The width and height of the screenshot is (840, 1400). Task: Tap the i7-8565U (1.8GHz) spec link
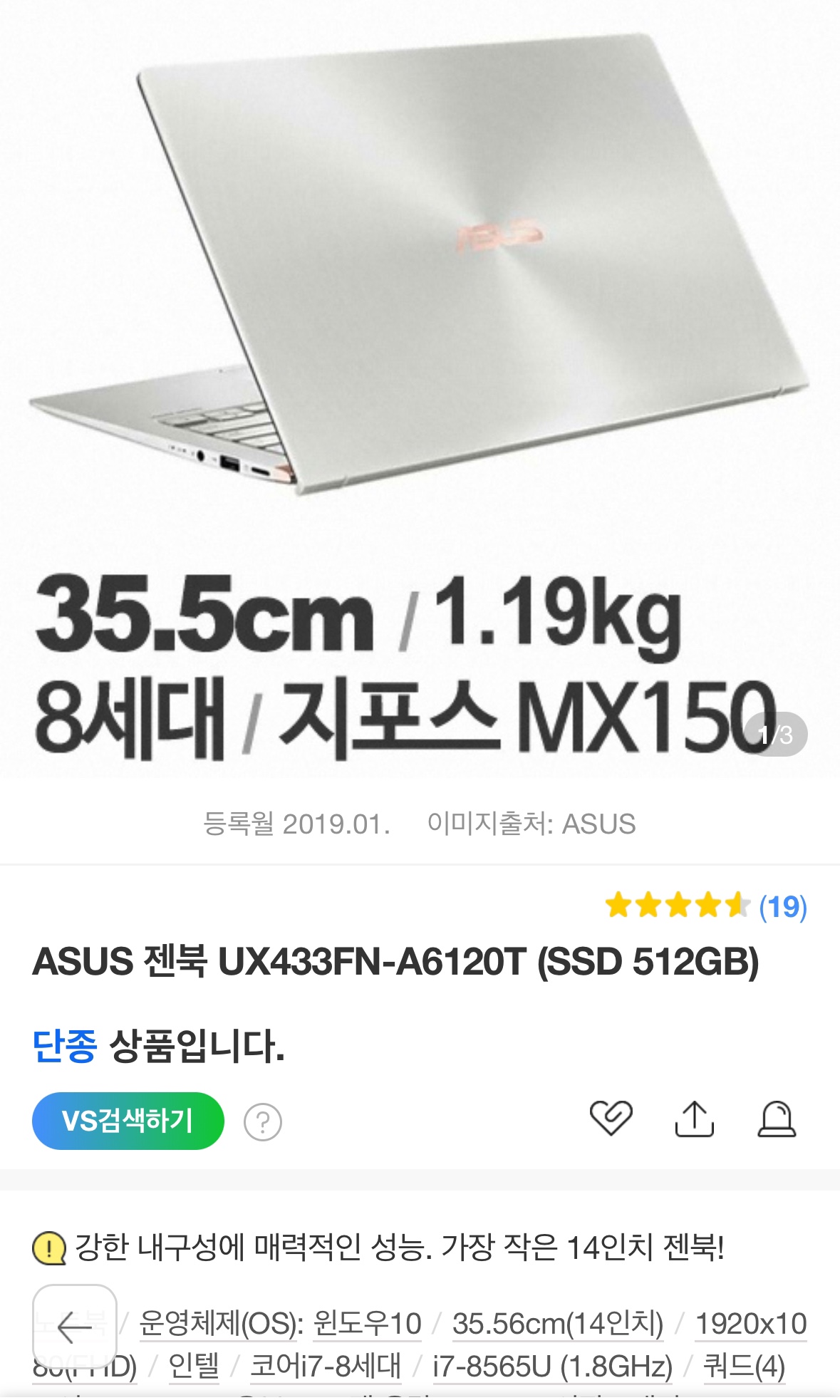552,1367
